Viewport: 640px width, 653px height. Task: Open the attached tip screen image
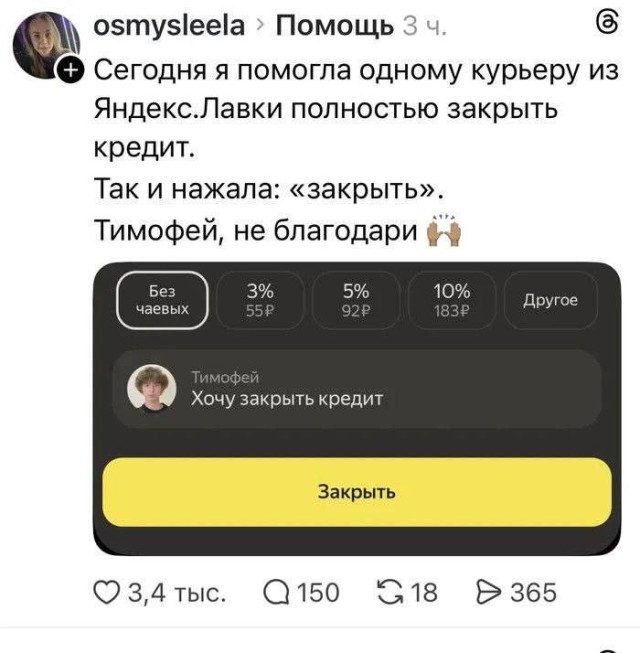[x=356, y=408]
